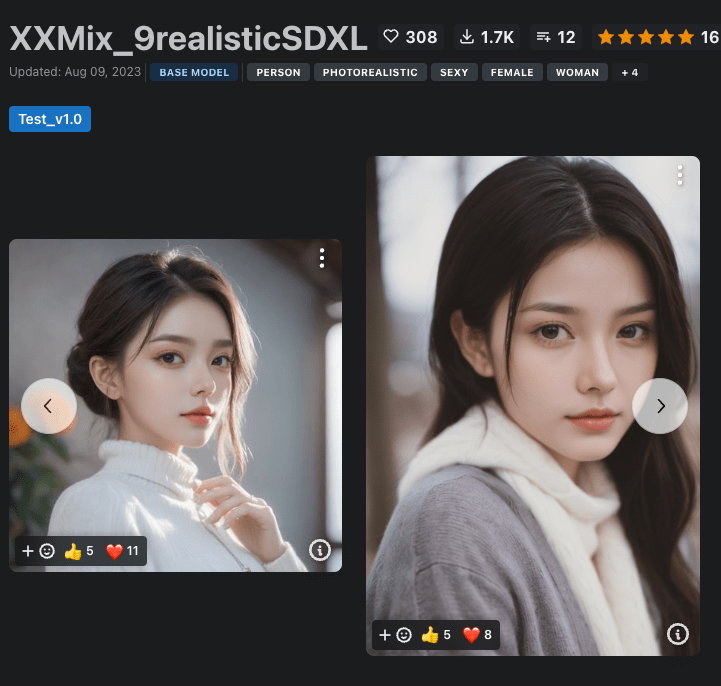Add a reaction to the white sweater image
Image resolution: width=721 pixels, height=686 pixels.
(x=35, y=551)
